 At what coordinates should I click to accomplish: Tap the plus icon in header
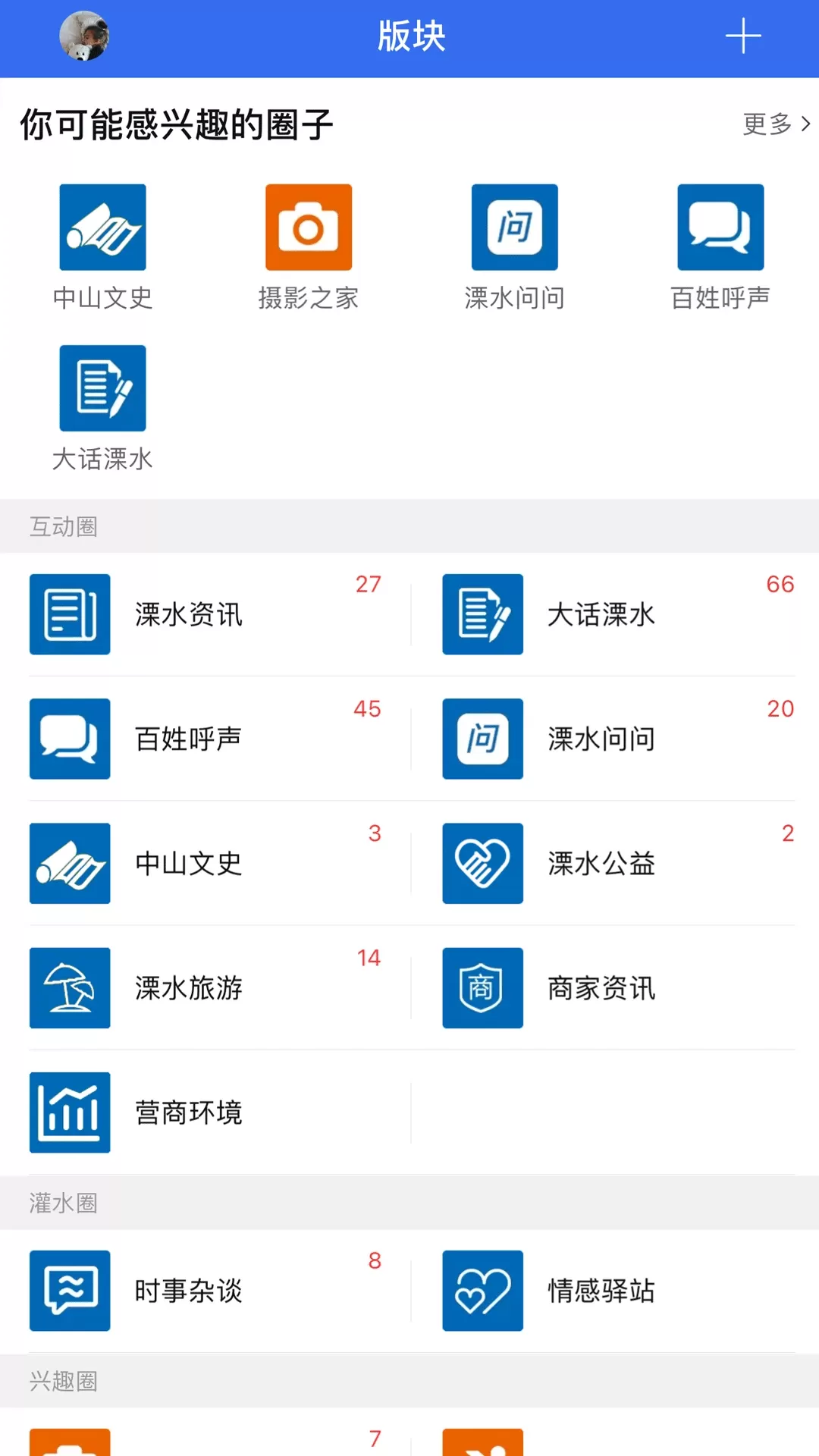tap(742, 36)
